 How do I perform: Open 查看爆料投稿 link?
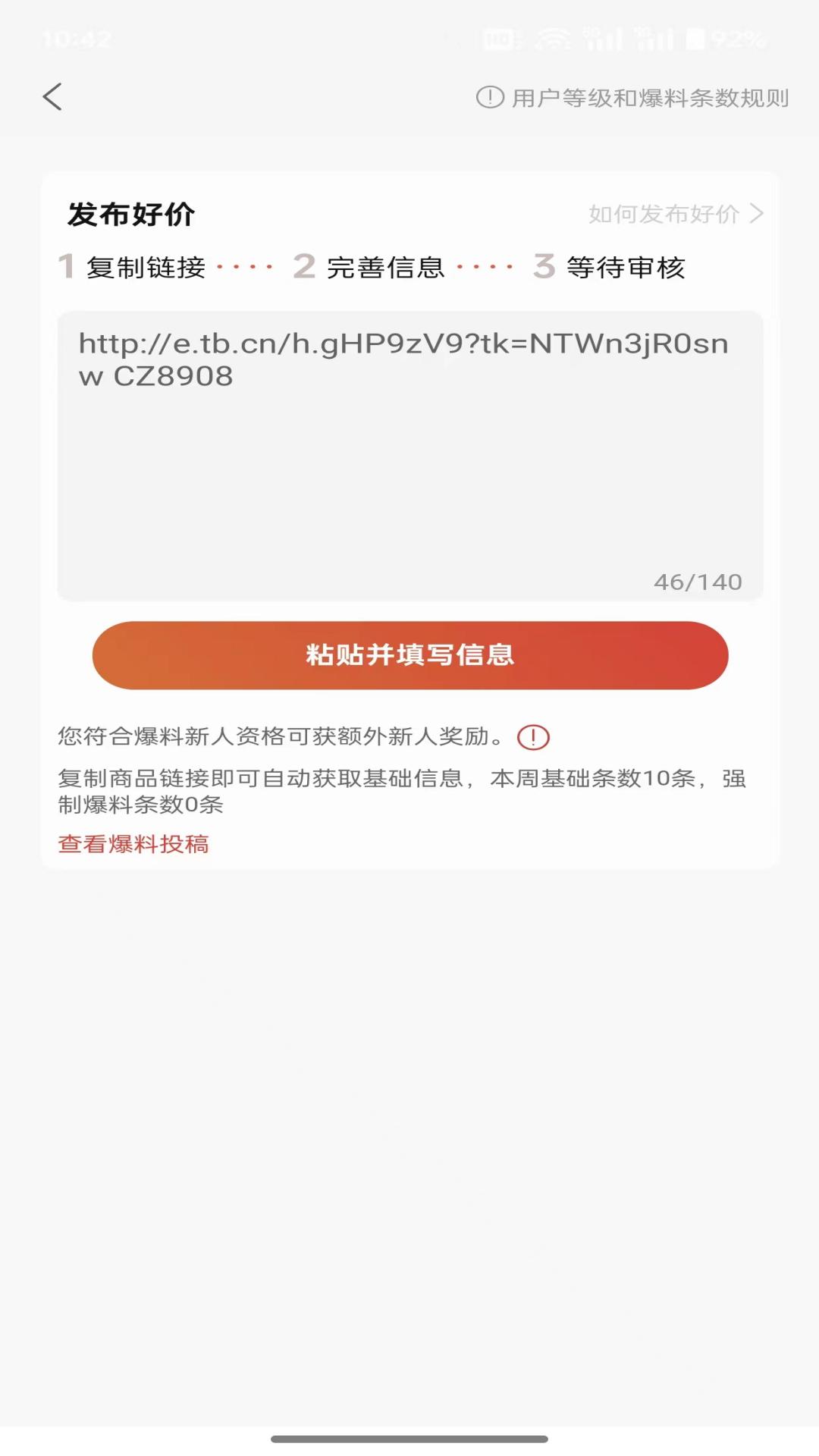point(133,844)
